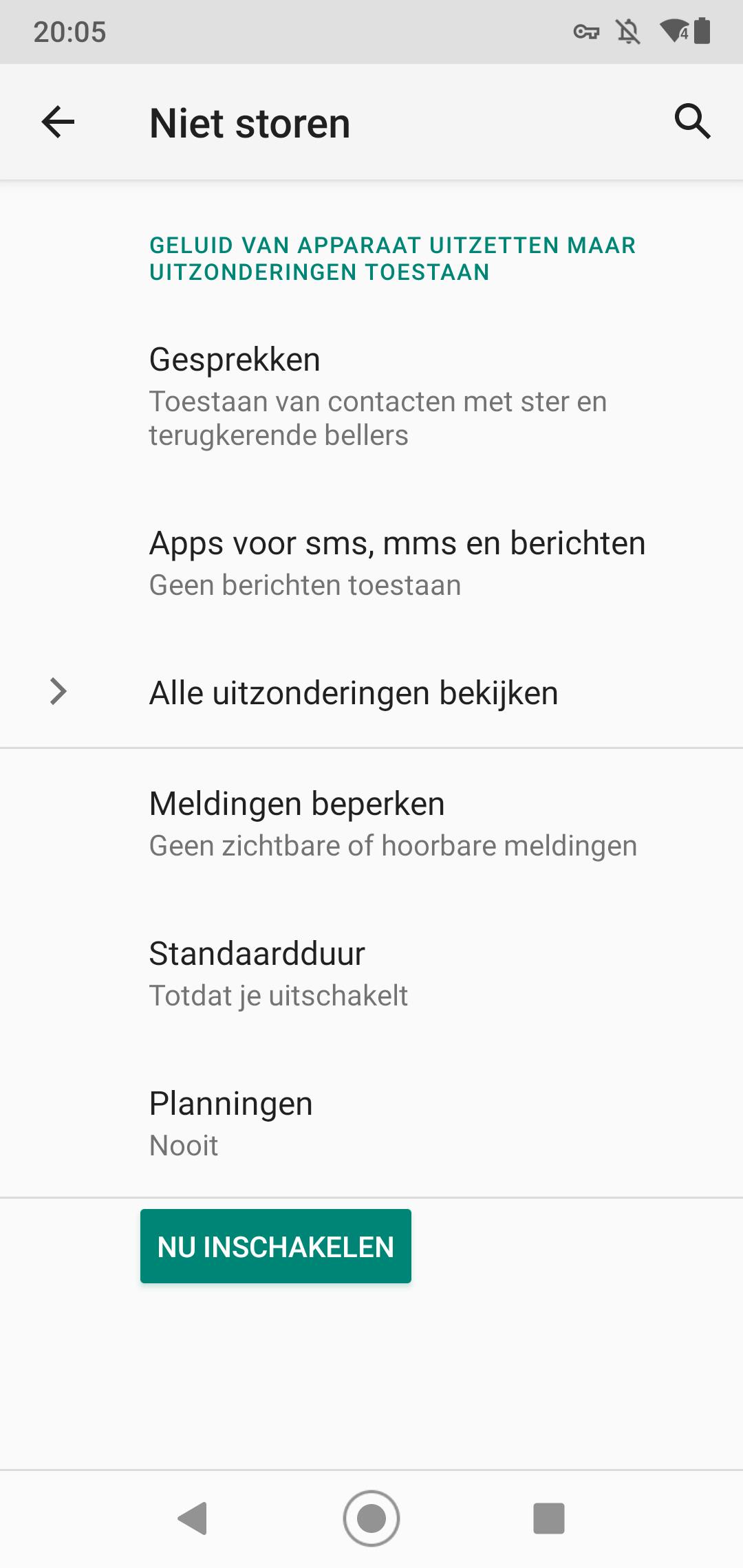This screenshot has height=1568, width=743.
Task: Open Apps voor sms, mms en berichten
Action: click(371, 563)
